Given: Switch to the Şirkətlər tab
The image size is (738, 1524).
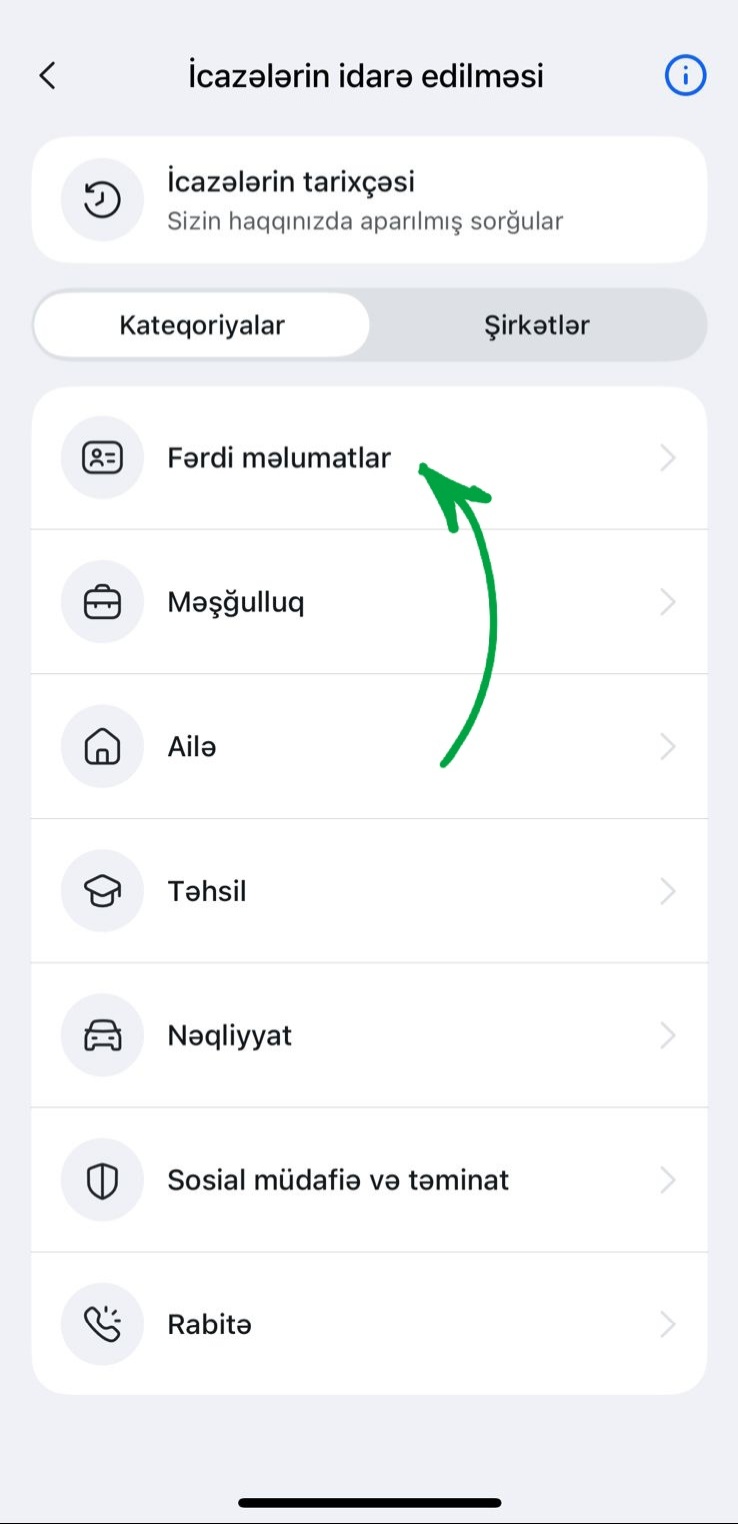Looking at the screenshot, I should 536,324.
